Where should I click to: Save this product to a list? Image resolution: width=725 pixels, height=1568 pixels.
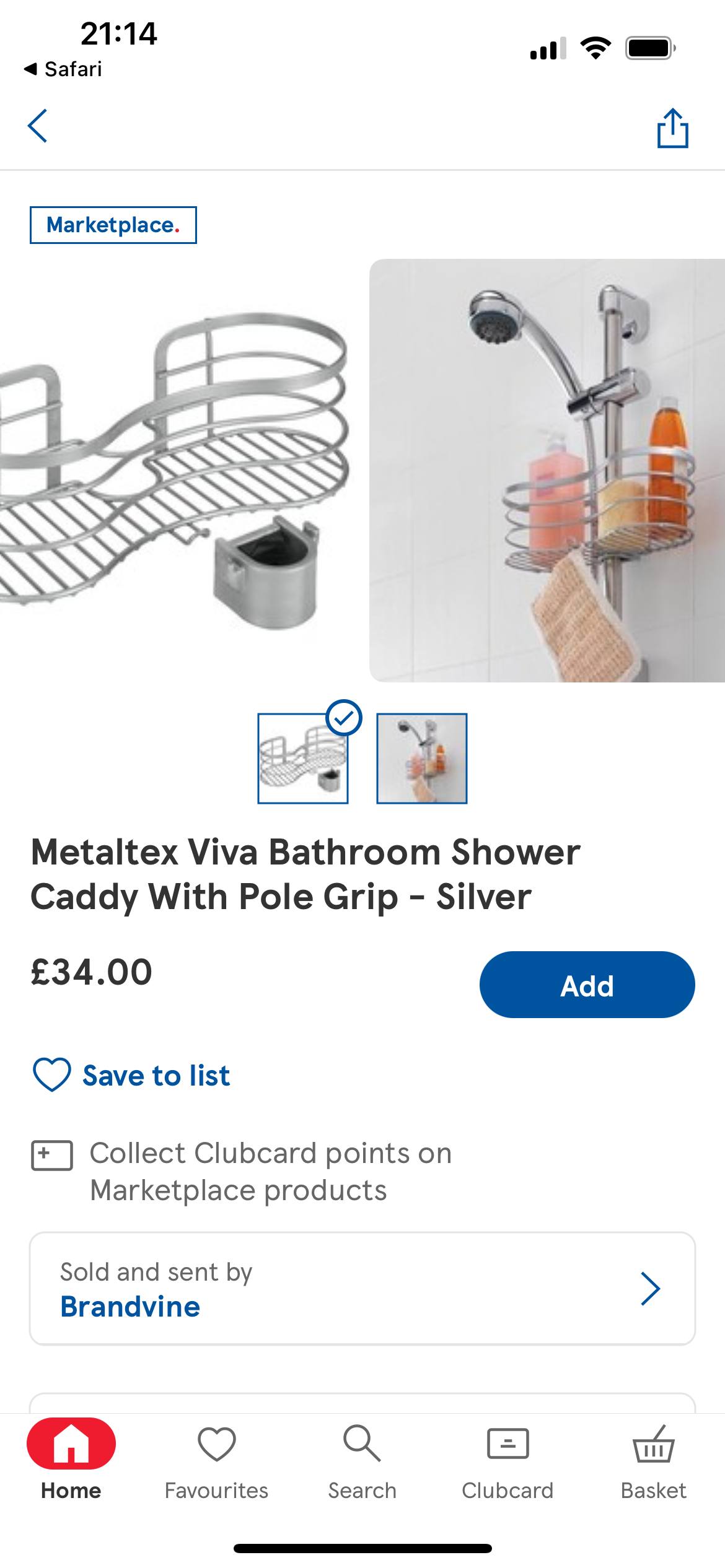coord(131,1075)
